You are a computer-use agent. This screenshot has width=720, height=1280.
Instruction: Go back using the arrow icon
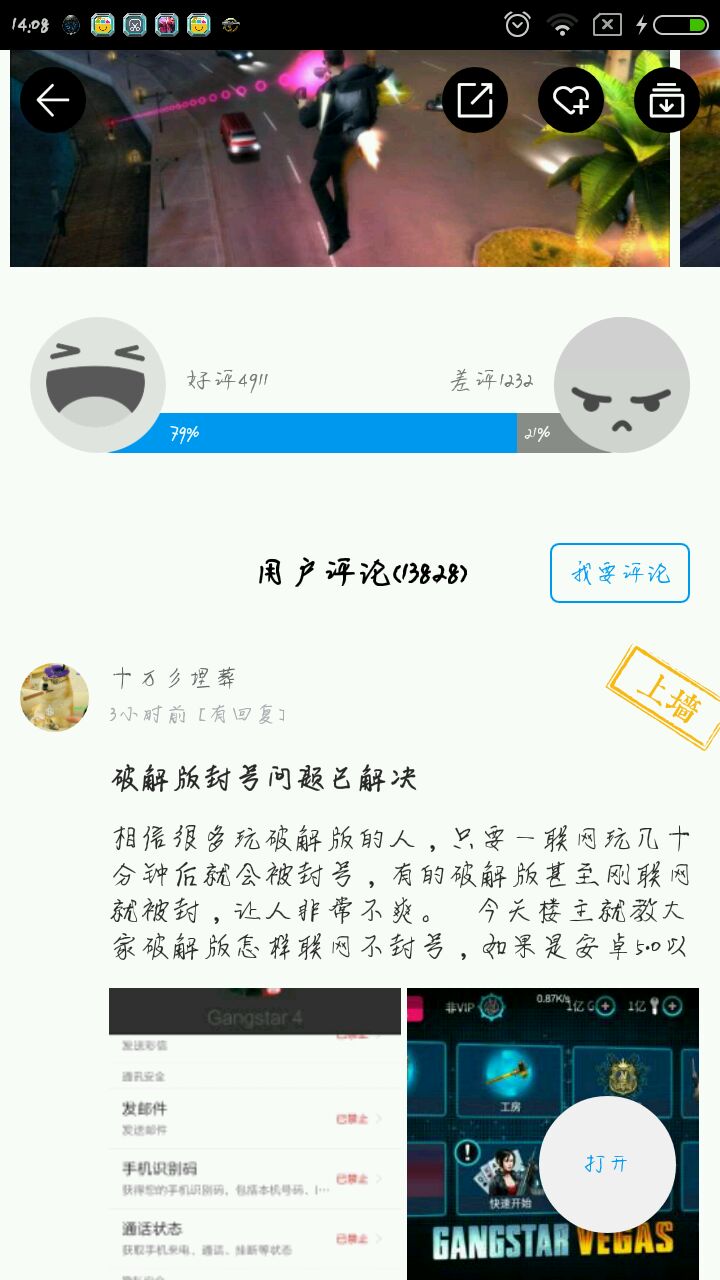[53, 100]
